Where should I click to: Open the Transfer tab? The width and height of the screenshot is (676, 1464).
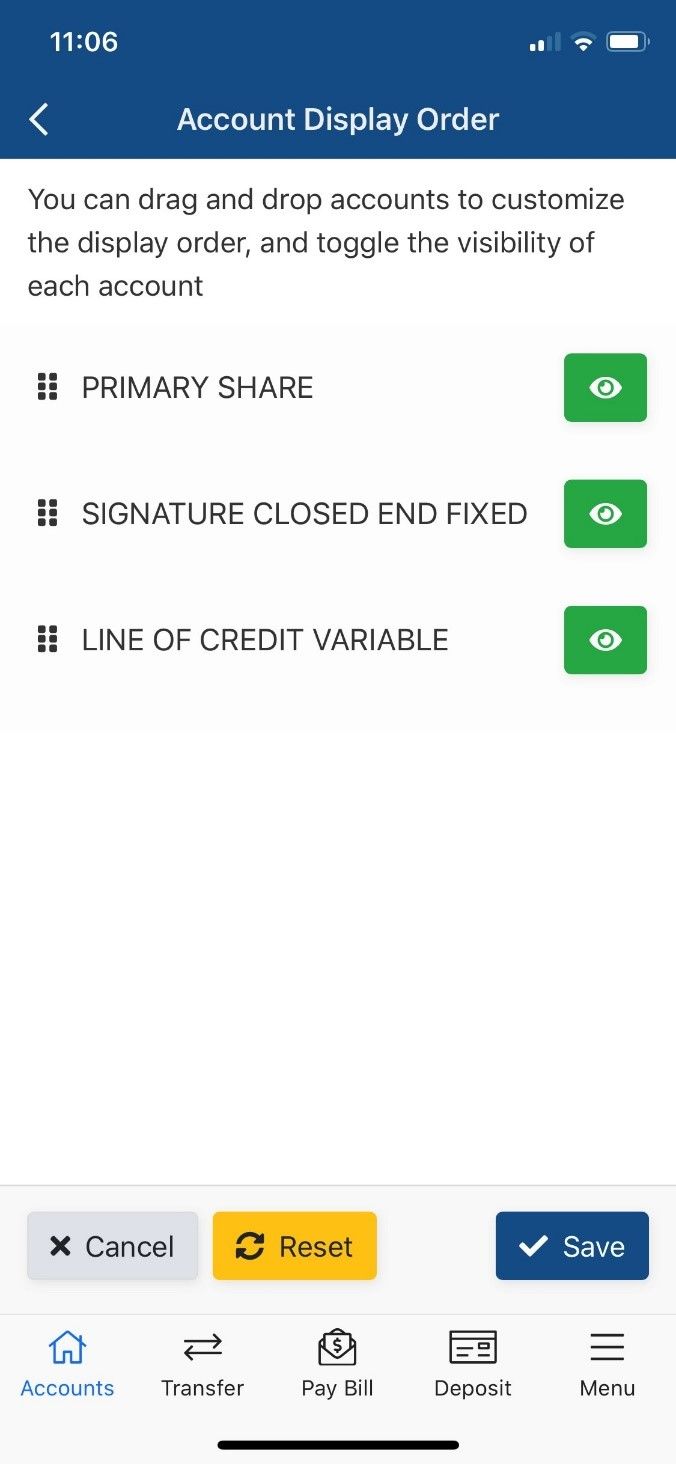pos(202,1363)
